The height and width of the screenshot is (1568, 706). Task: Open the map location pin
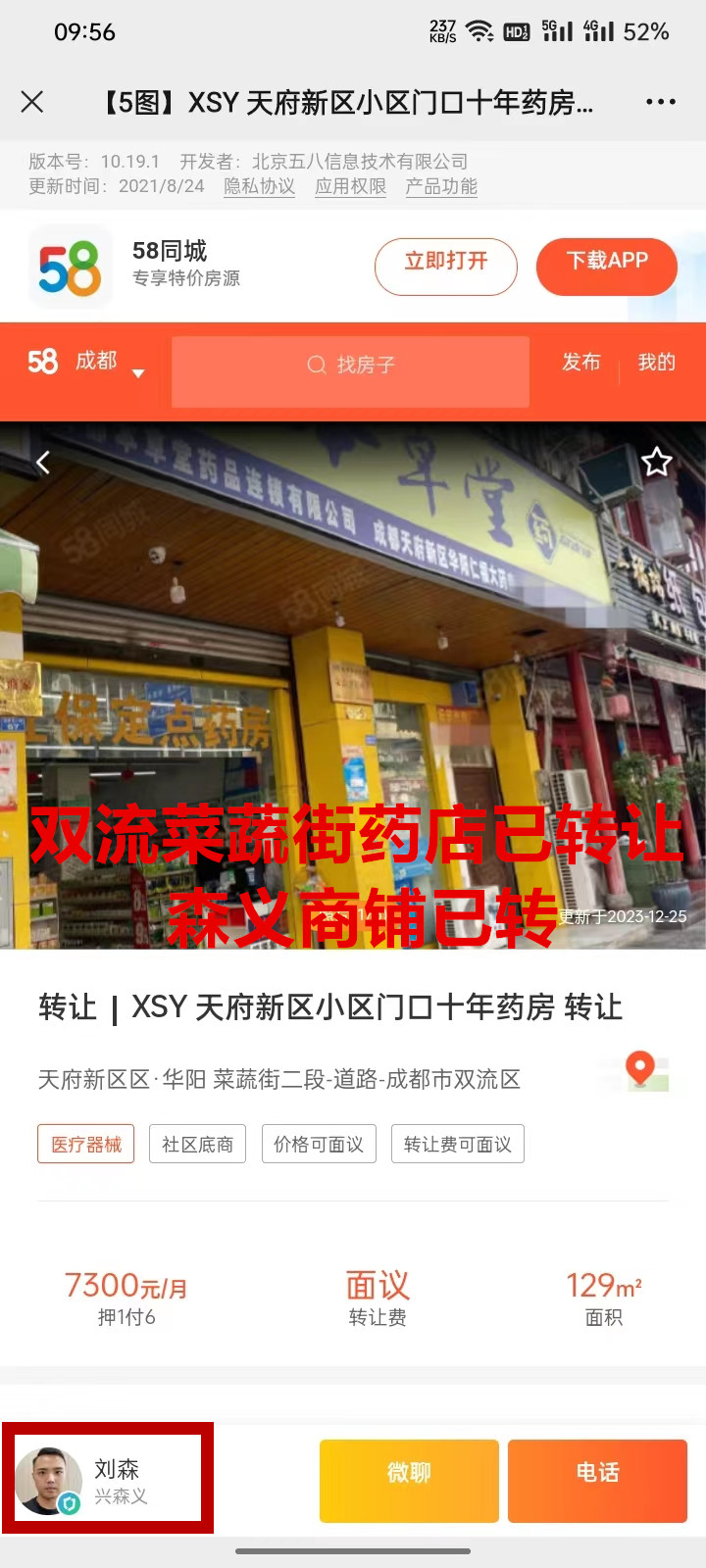pyautogui.click(x=640, y=1071)
